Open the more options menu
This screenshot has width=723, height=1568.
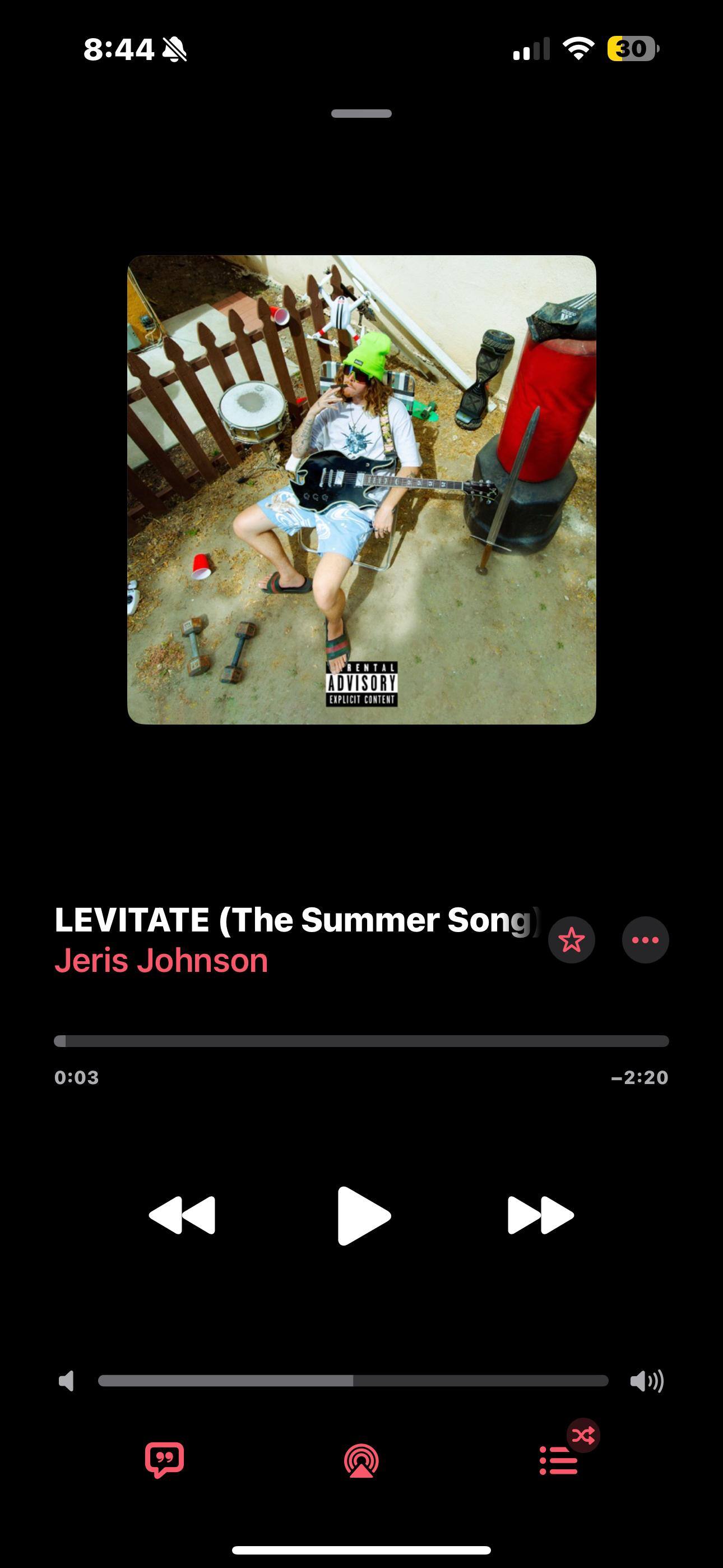645,940
